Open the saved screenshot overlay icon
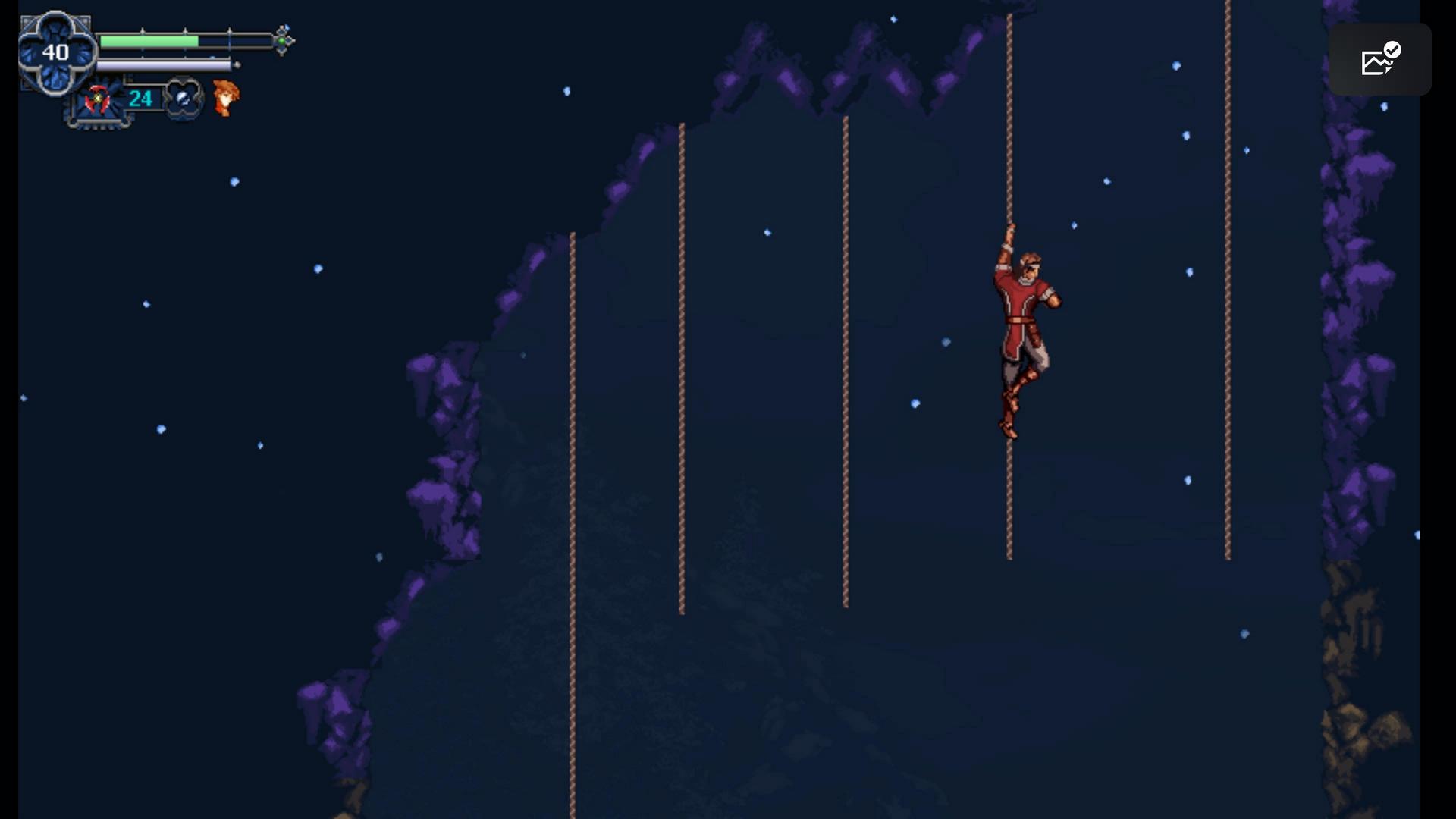Screen dimensions: 1456x819 (x=1379, y=59)
